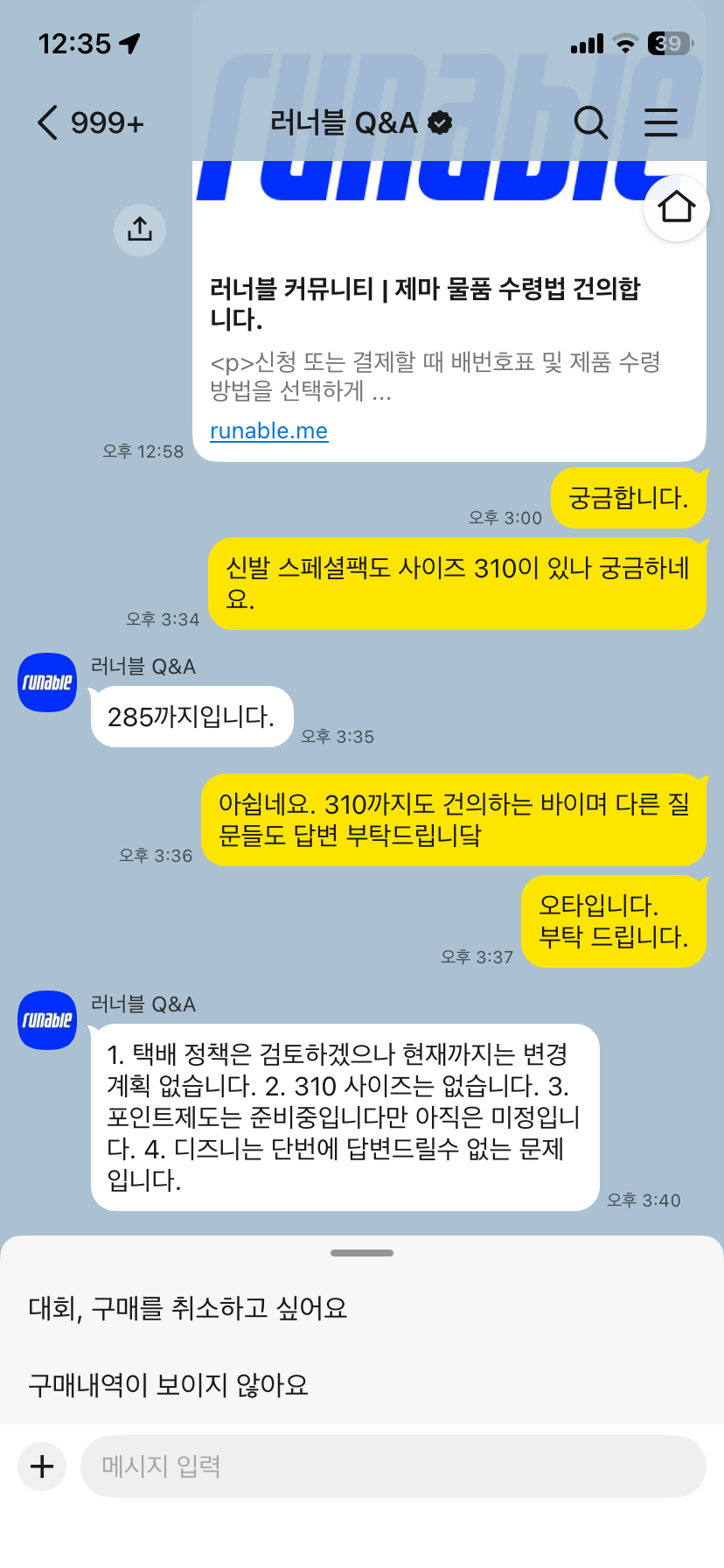Image resolution: width=724 pixels, height=1568 pixels.
Task: Open the search icon in the header
Action: (591, 122)
